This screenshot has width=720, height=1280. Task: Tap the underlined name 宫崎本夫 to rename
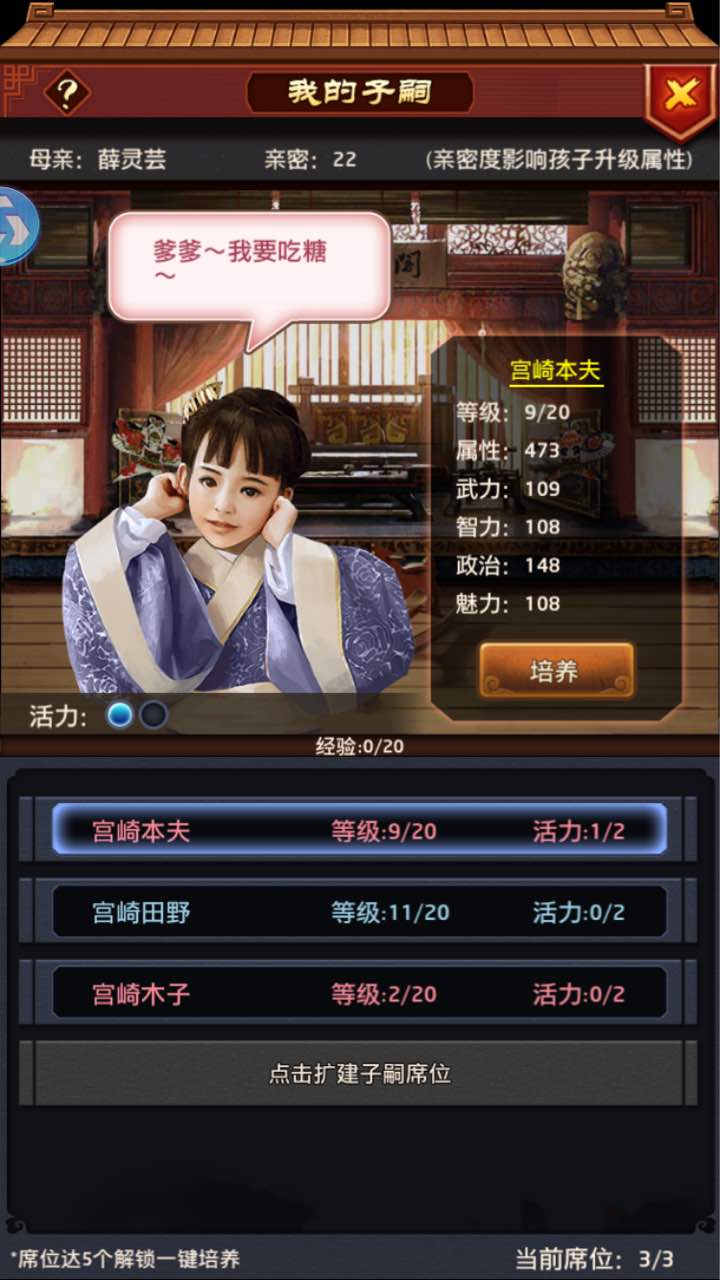click(556, 371)
